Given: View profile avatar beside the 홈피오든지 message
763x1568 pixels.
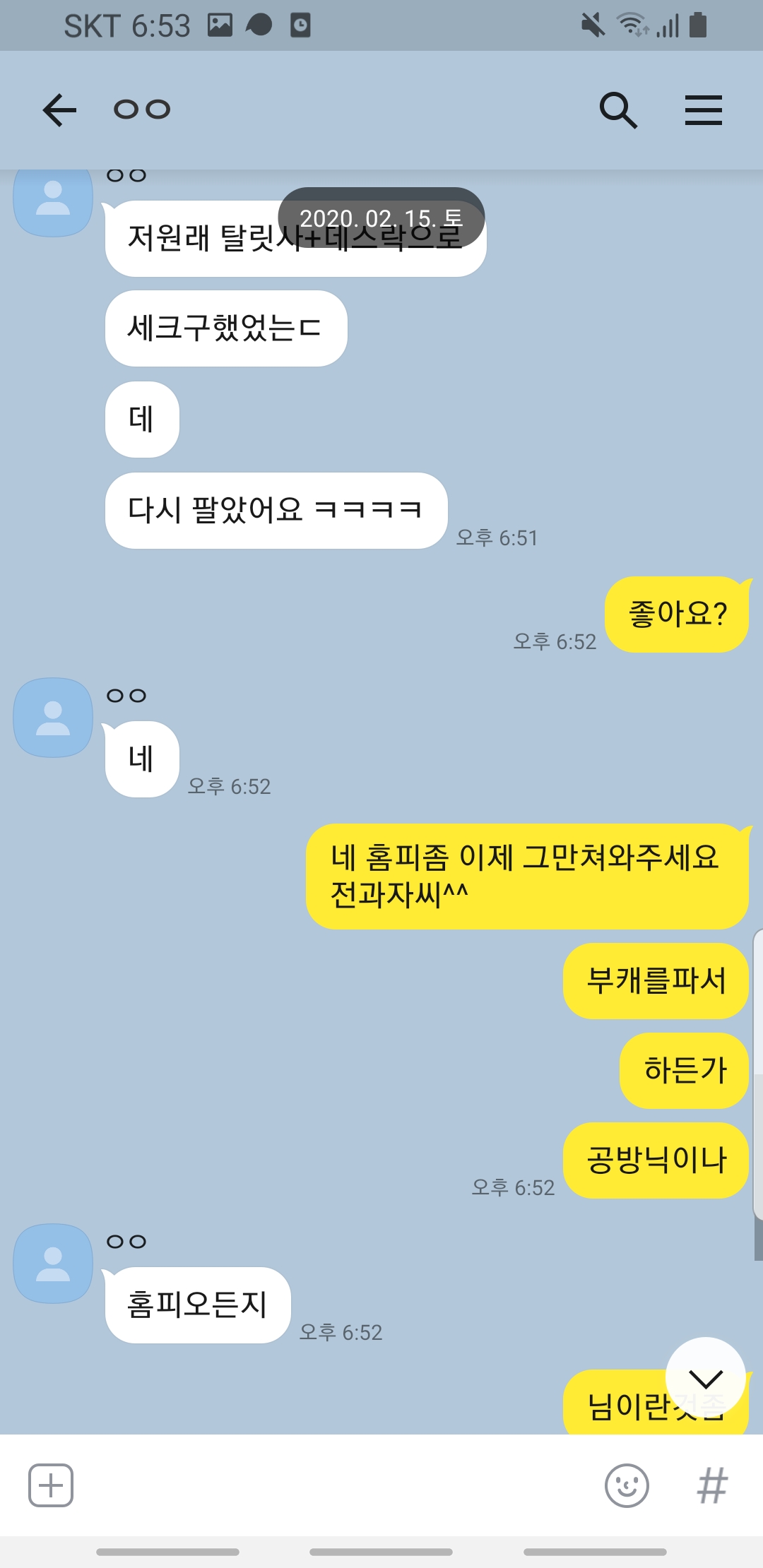Looking at the screenshot, I should [53, 1264].
